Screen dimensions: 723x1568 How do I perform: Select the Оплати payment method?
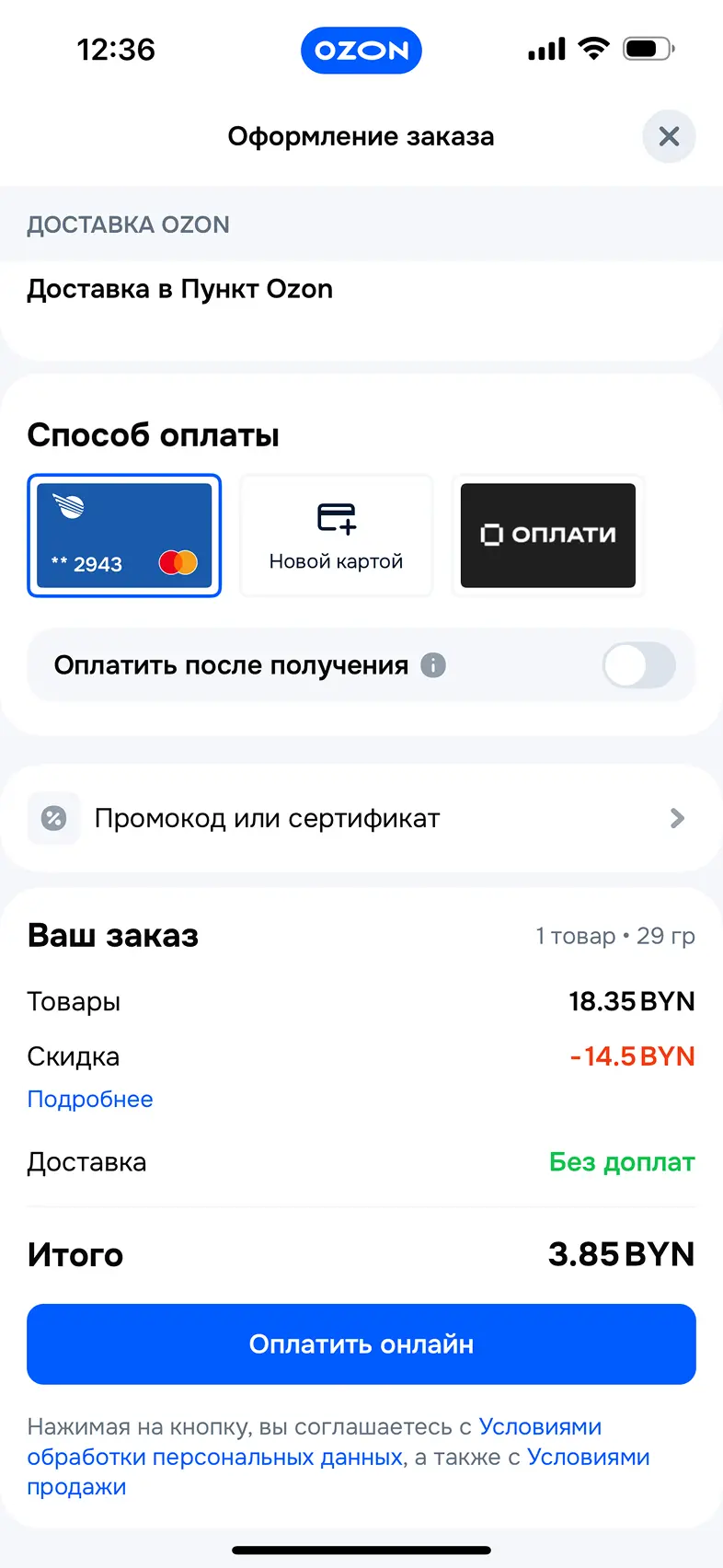[x=548, y=536]
